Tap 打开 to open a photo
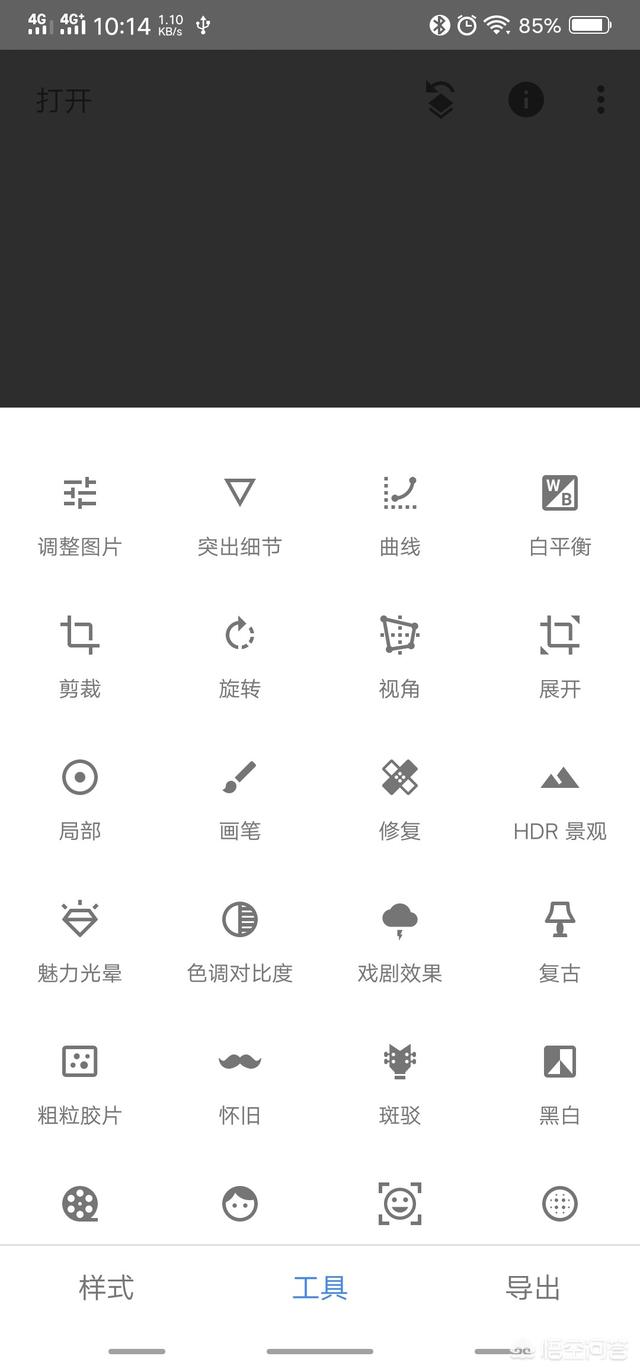The image size is (640, 1372). pos(64,100)
